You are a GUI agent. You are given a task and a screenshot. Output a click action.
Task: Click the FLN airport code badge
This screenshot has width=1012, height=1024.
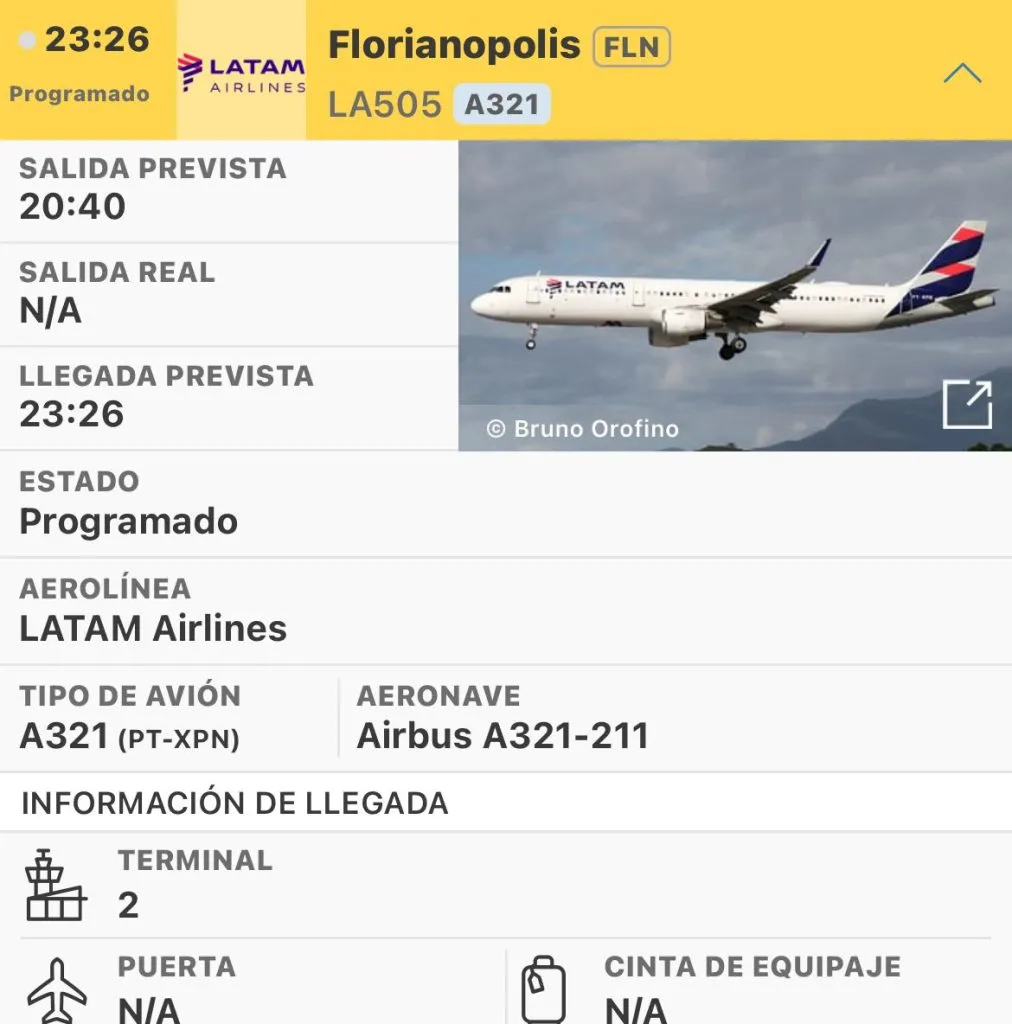[x=632, y=44]
